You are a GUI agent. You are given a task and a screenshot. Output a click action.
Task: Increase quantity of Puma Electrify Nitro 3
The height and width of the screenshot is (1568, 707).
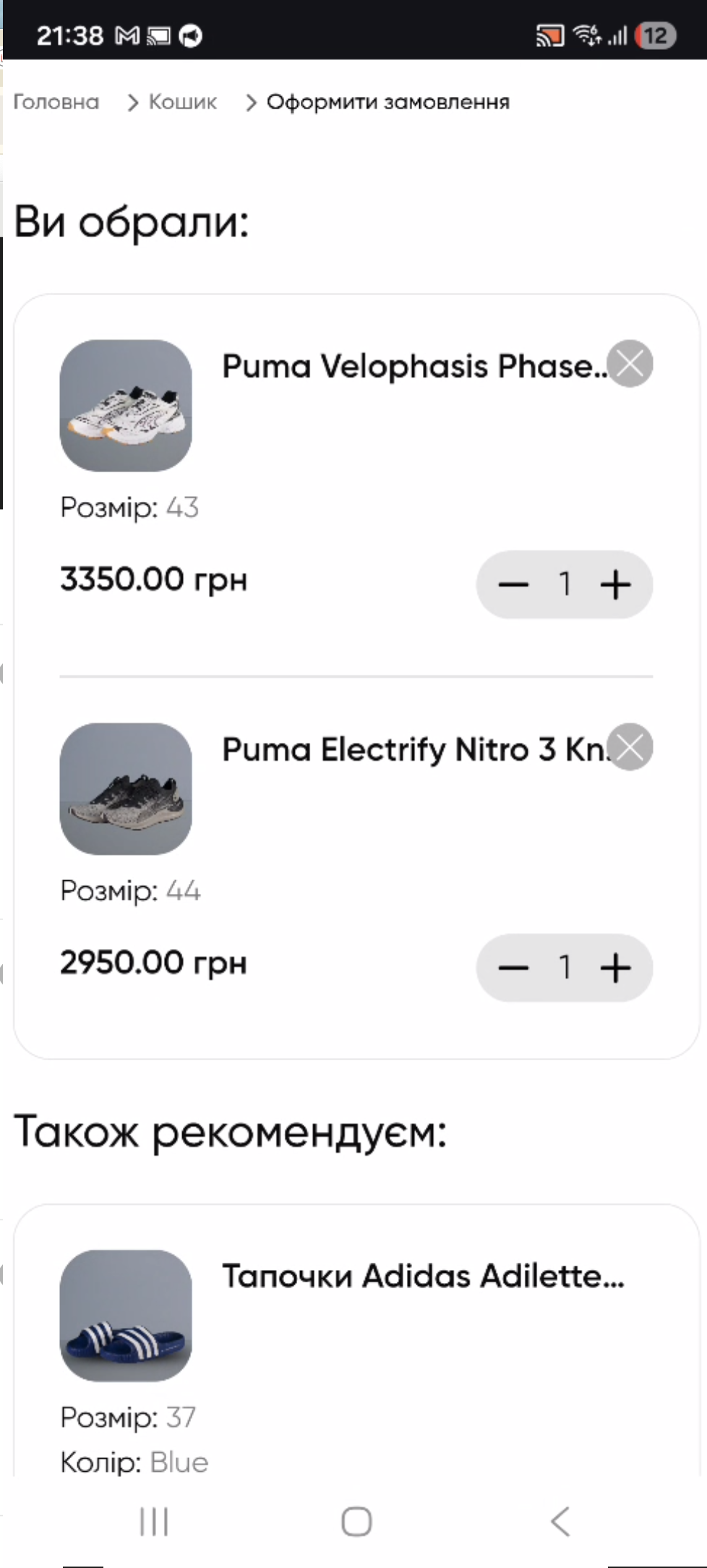615,968
